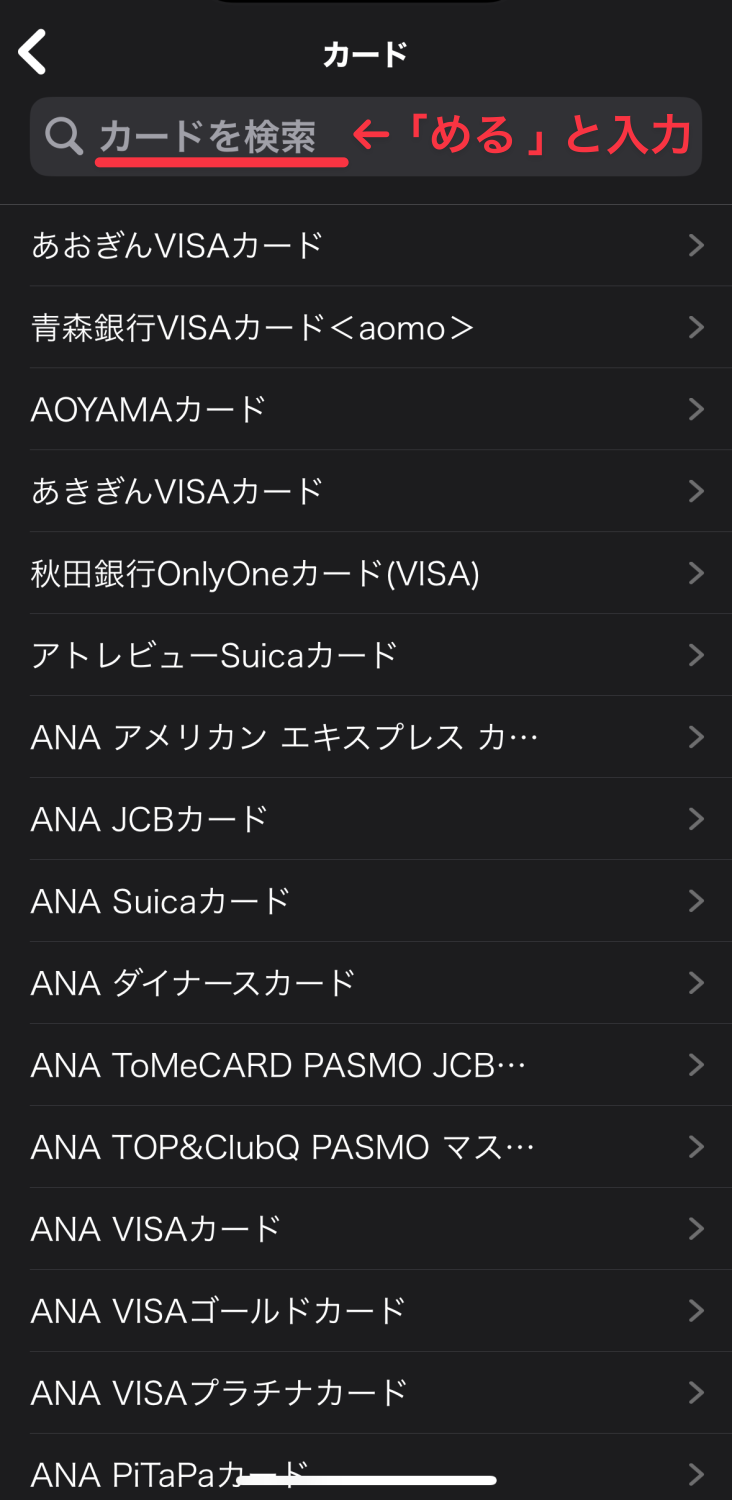Select ANA JCBカード
The height and width of the screenshot is (1500, 732).
[366, 820]
